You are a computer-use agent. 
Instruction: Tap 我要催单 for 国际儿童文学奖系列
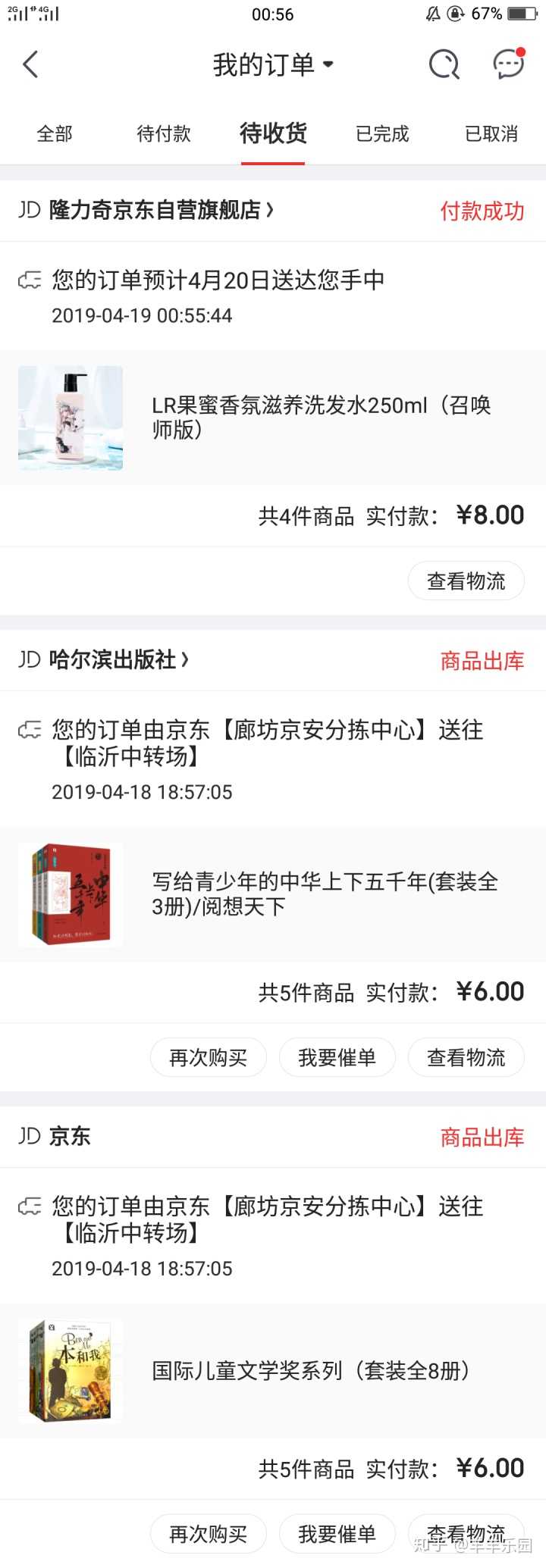[337, 1534]
